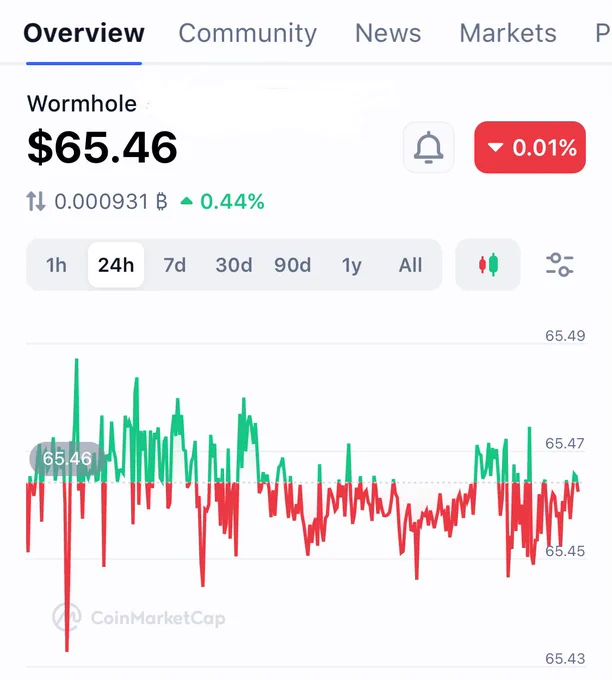This screenshot has height=680, width=612.
Task: Select the 24h chart range
Action: coord(116,265)
